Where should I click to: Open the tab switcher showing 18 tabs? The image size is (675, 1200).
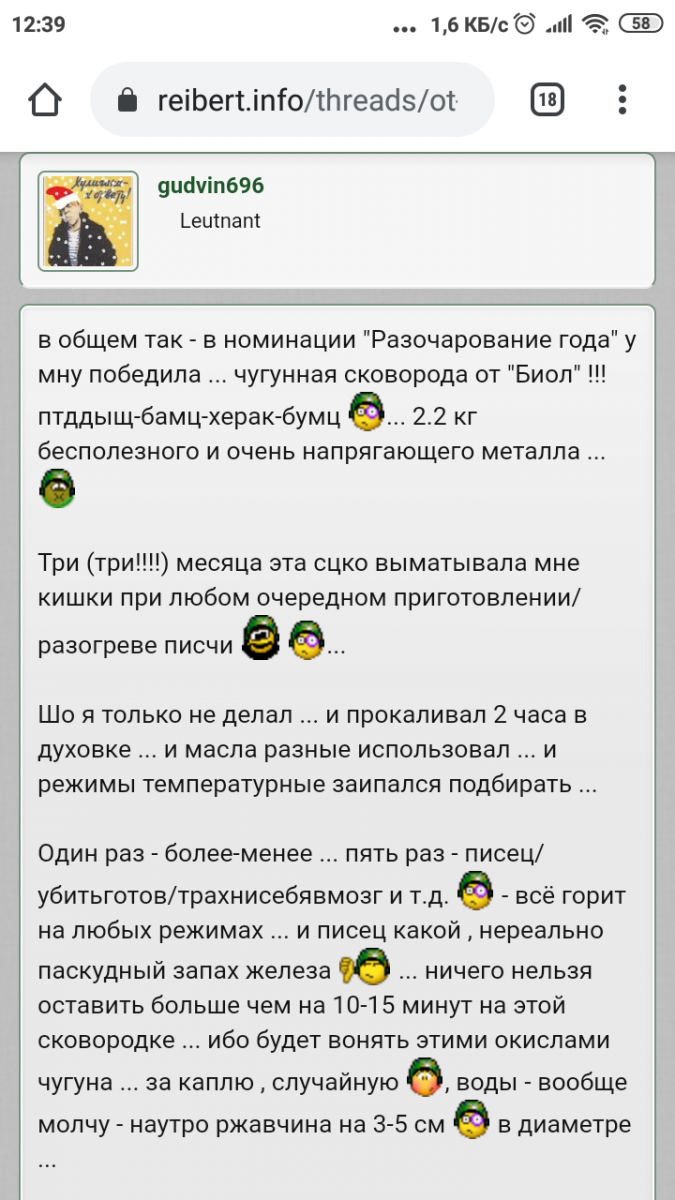coord(546,100)
